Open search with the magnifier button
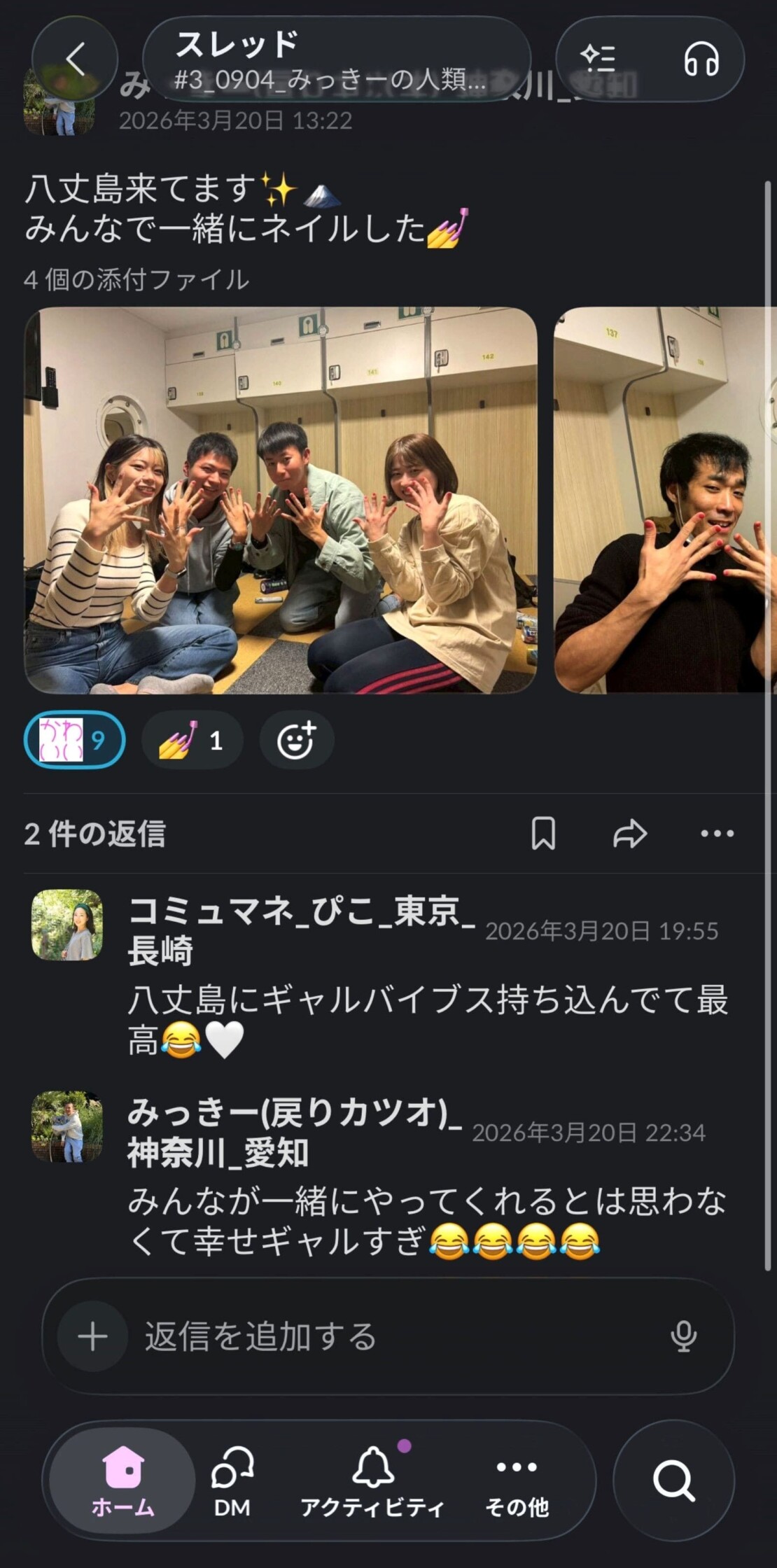Image resolution: width=777 pixels, height=1568 pixels. click(674, 1480)
